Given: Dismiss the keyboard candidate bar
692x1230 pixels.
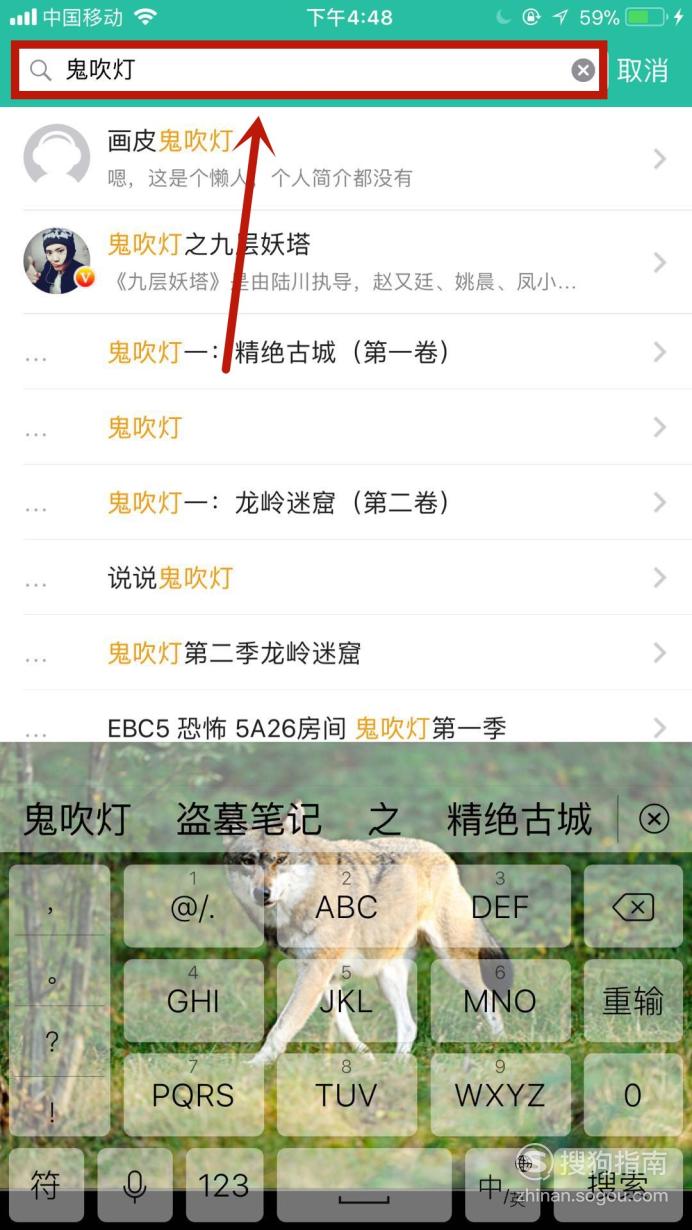Looking at the screenshot, I should [654, 820].
